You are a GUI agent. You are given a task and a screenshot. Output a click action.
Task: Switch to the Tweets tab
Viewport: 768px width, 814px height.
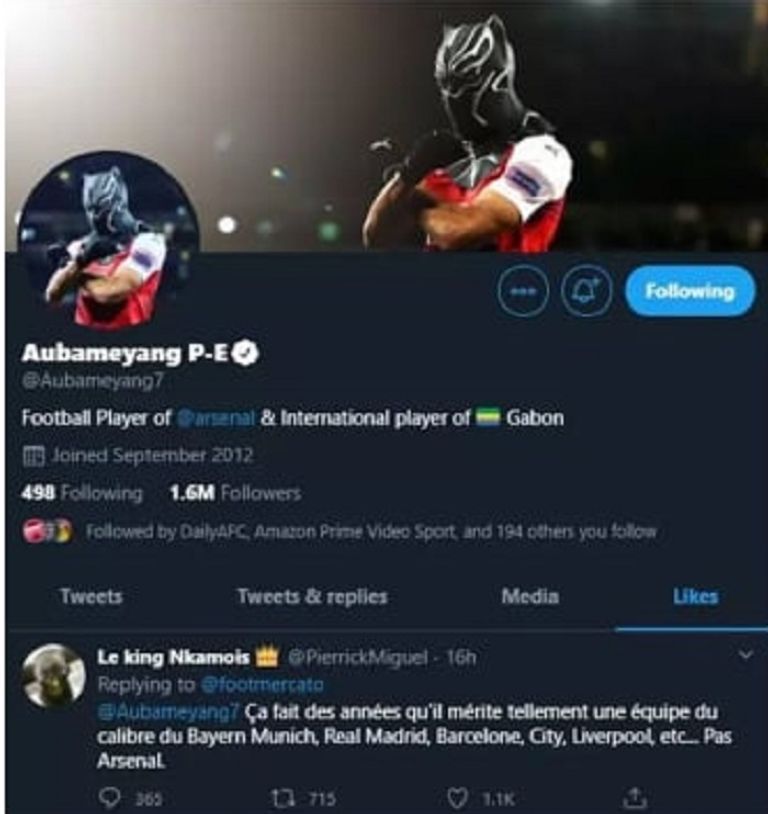coord(91,597)
